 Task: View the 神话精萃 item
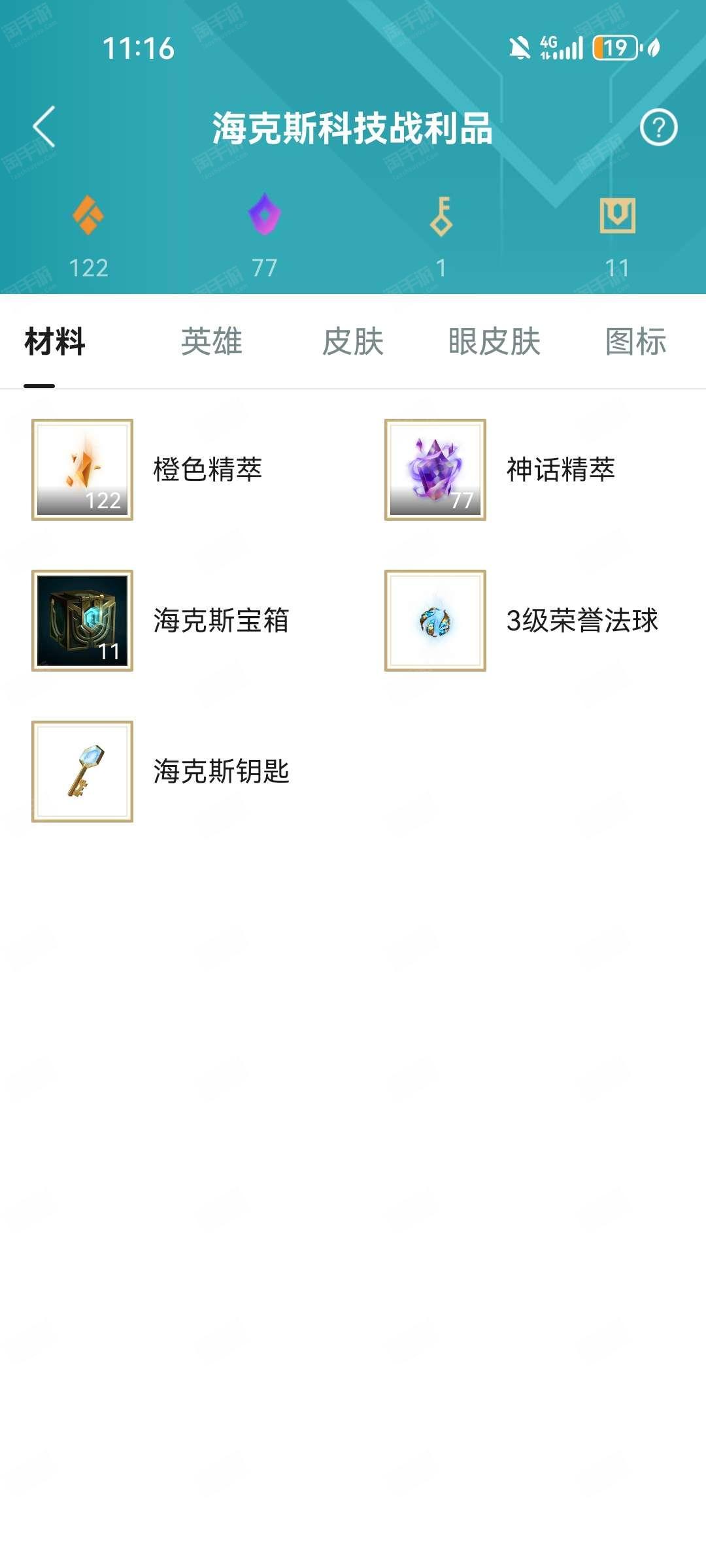pyautogui.click(x=435, y=470)
